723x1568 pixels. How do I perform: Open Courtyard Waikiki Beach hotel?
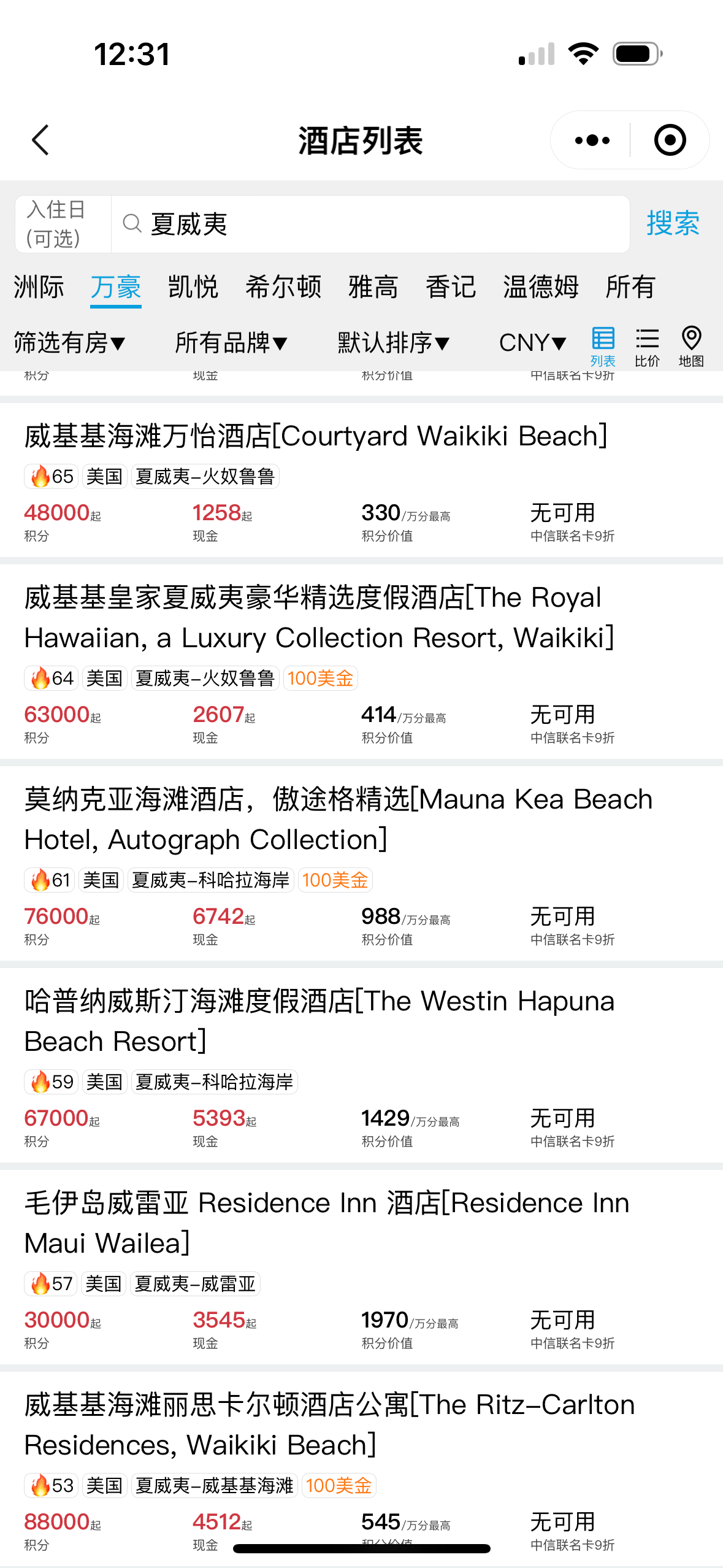(x=315, y=437)
